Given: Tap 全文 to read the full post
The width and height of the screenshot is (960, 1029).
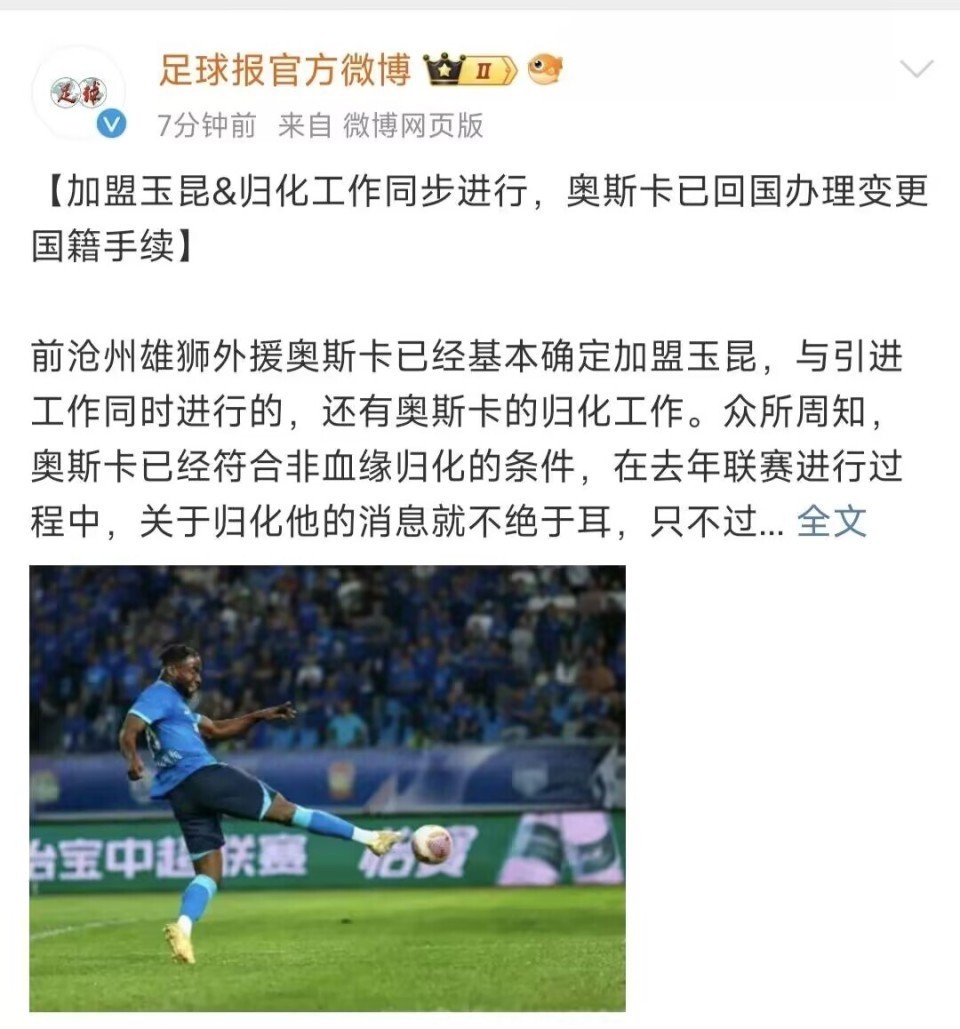Looking at the screenshot, I should [x=831, y=522].
